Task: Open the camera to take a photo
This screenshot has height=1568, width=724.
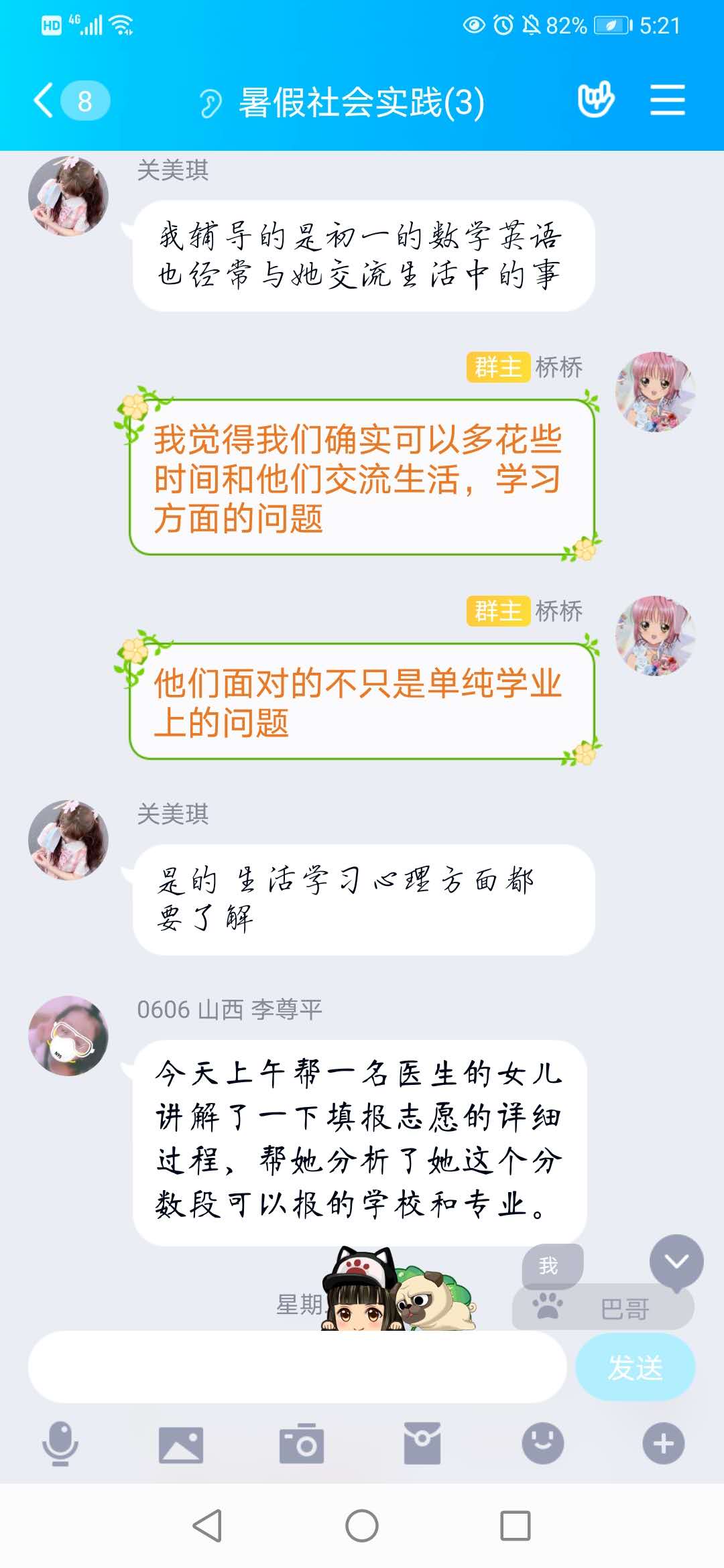Action: point(302,1444)
